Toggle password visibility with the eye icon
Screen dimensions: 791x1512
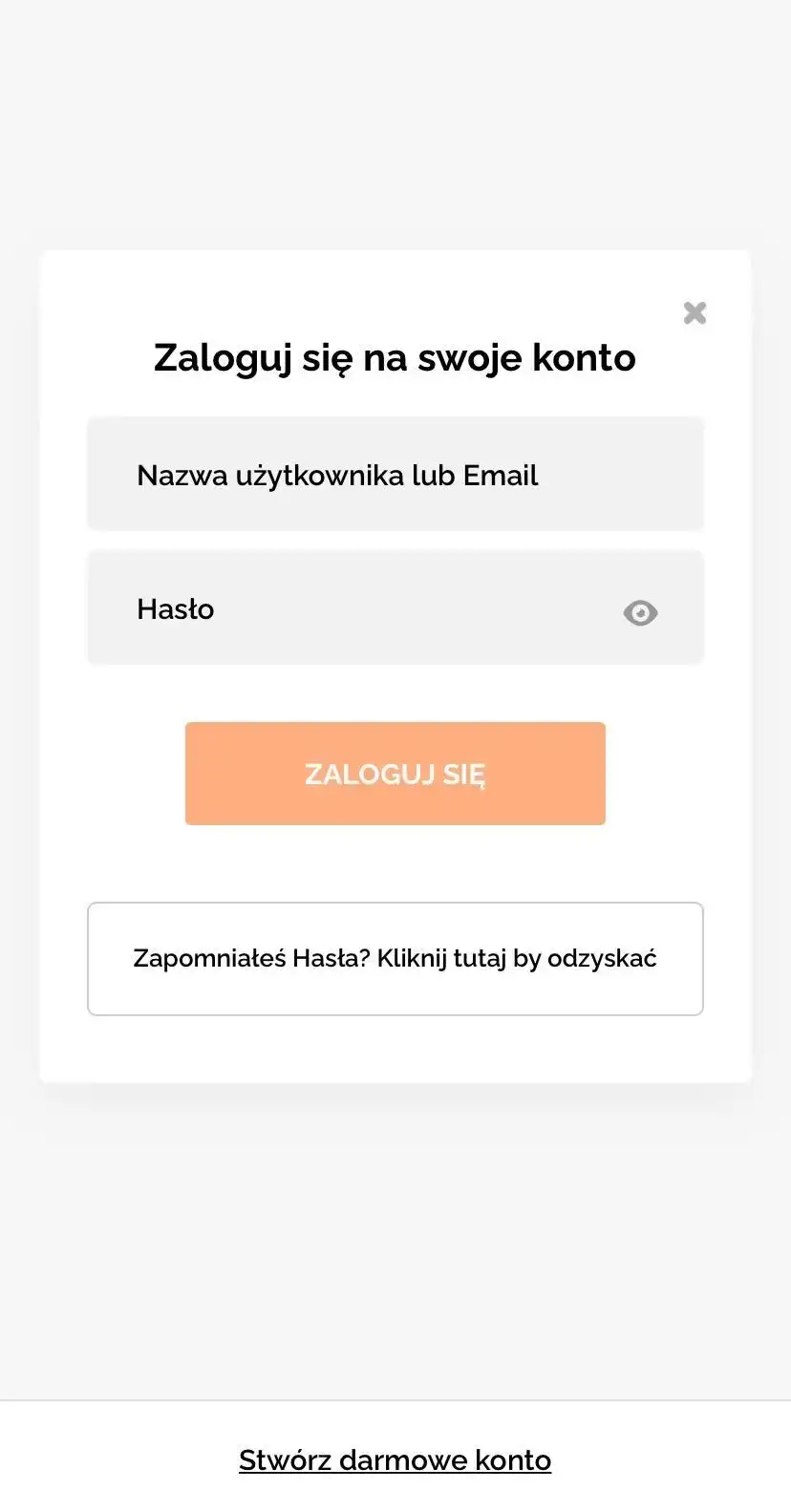[x=640, y=612]
